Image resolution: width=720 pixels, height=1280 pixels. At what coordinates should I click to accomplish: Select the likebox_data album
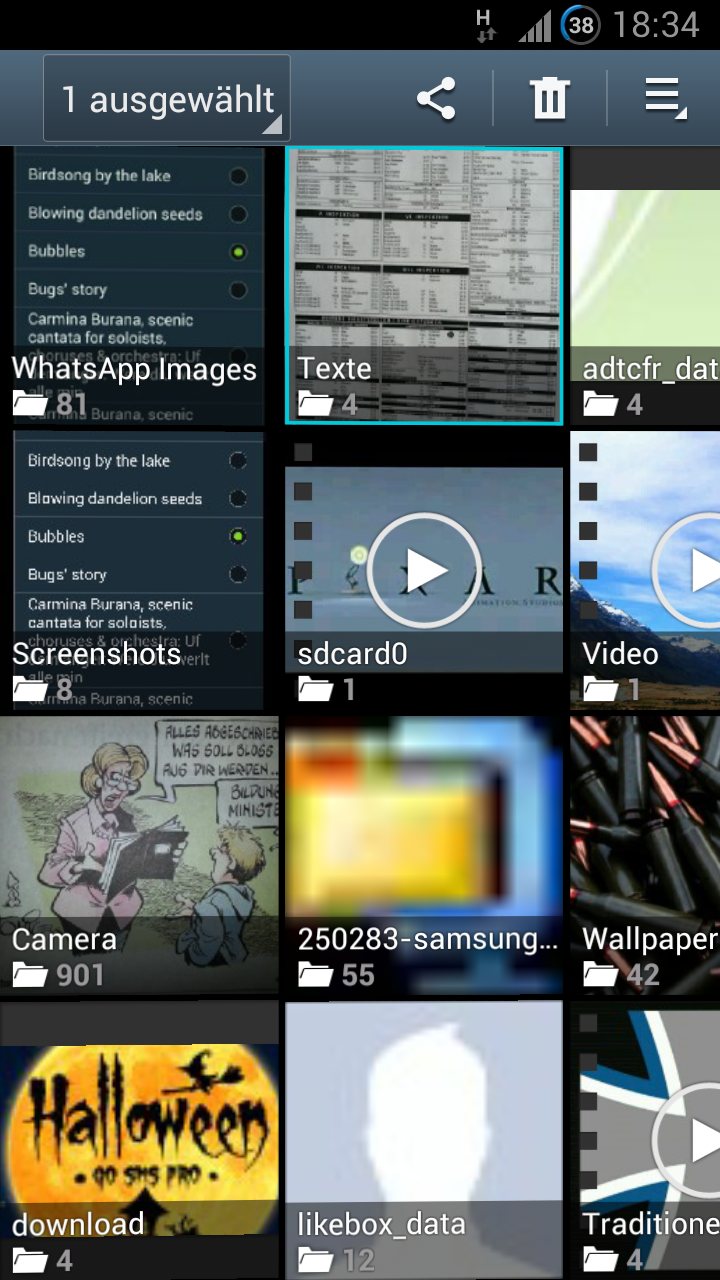tap(424, 1140)
